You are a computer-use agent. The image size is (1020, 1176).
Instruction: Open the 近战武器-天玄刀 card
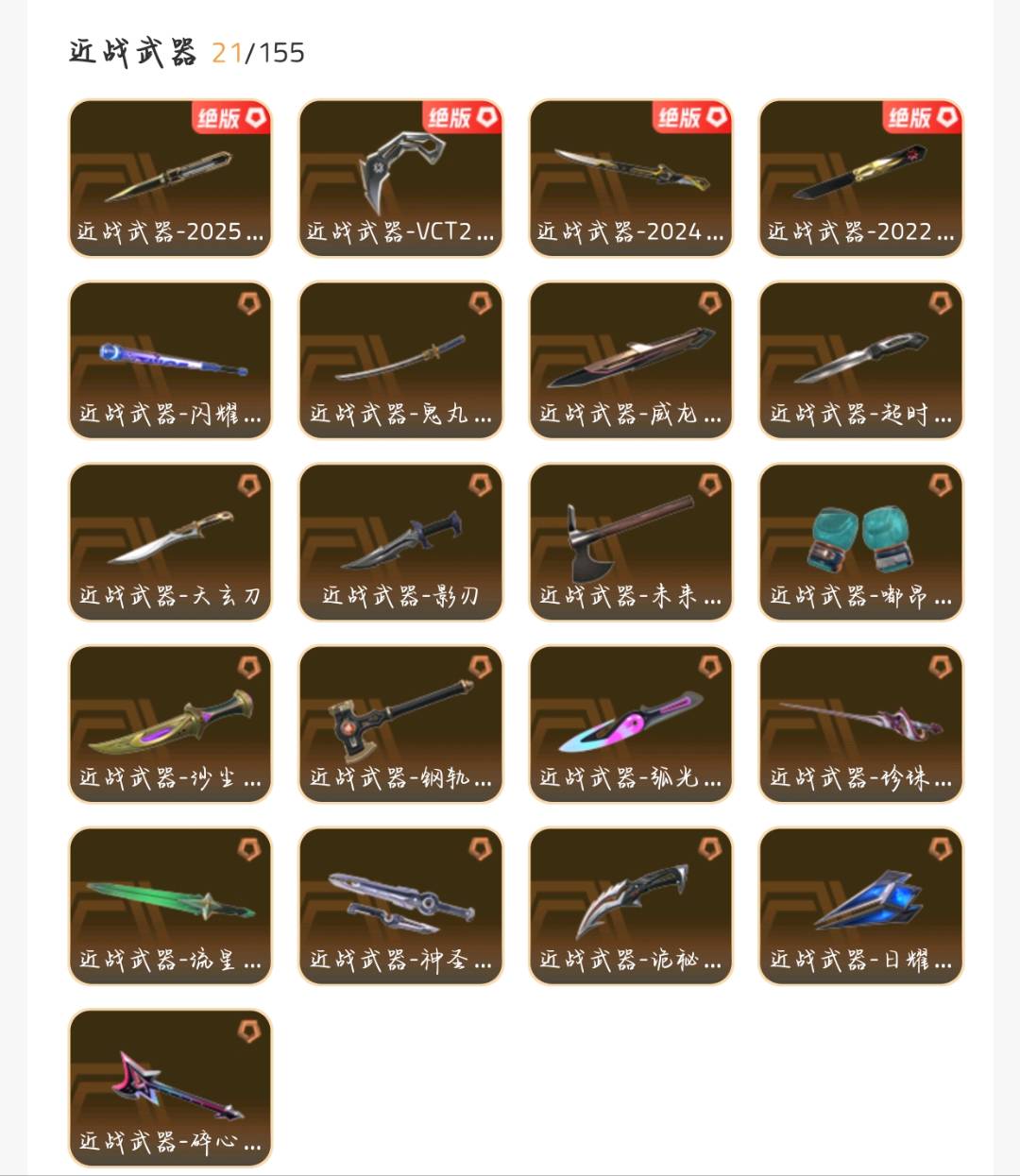pos(170,542)
